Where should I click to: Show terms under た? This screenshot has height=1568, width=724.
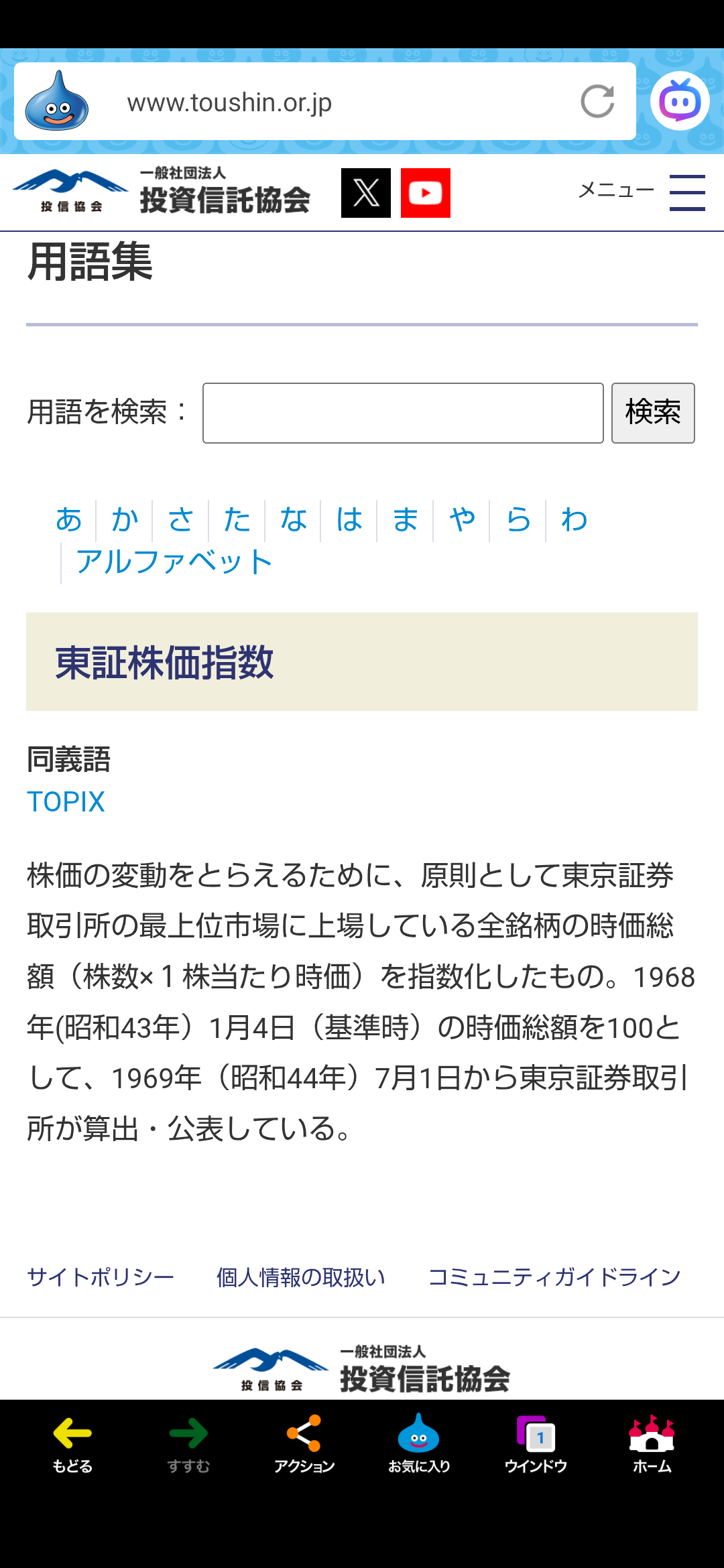tap(237, 520)
